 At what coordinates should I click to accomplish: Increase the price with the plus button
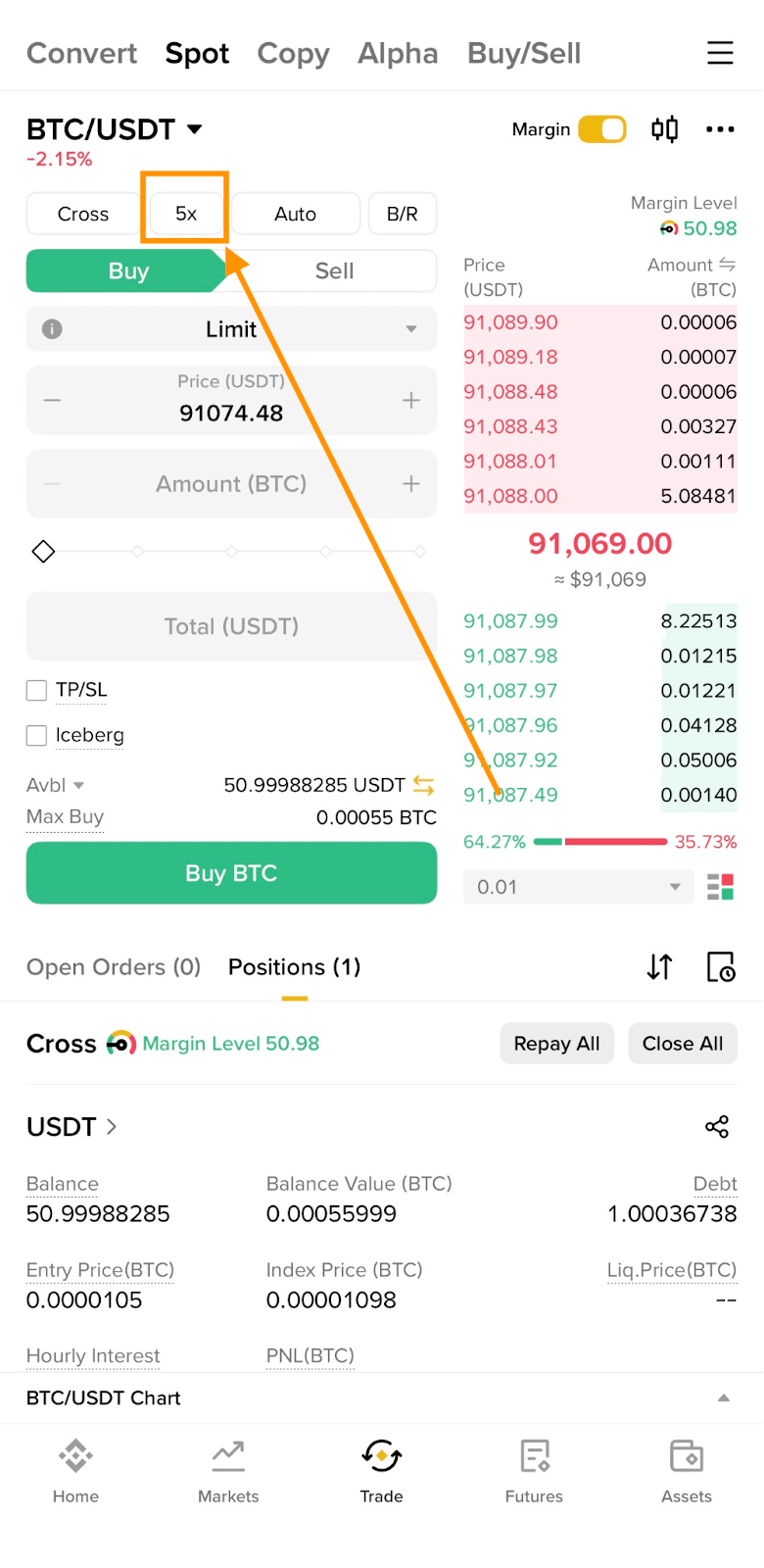coord(411,400)
